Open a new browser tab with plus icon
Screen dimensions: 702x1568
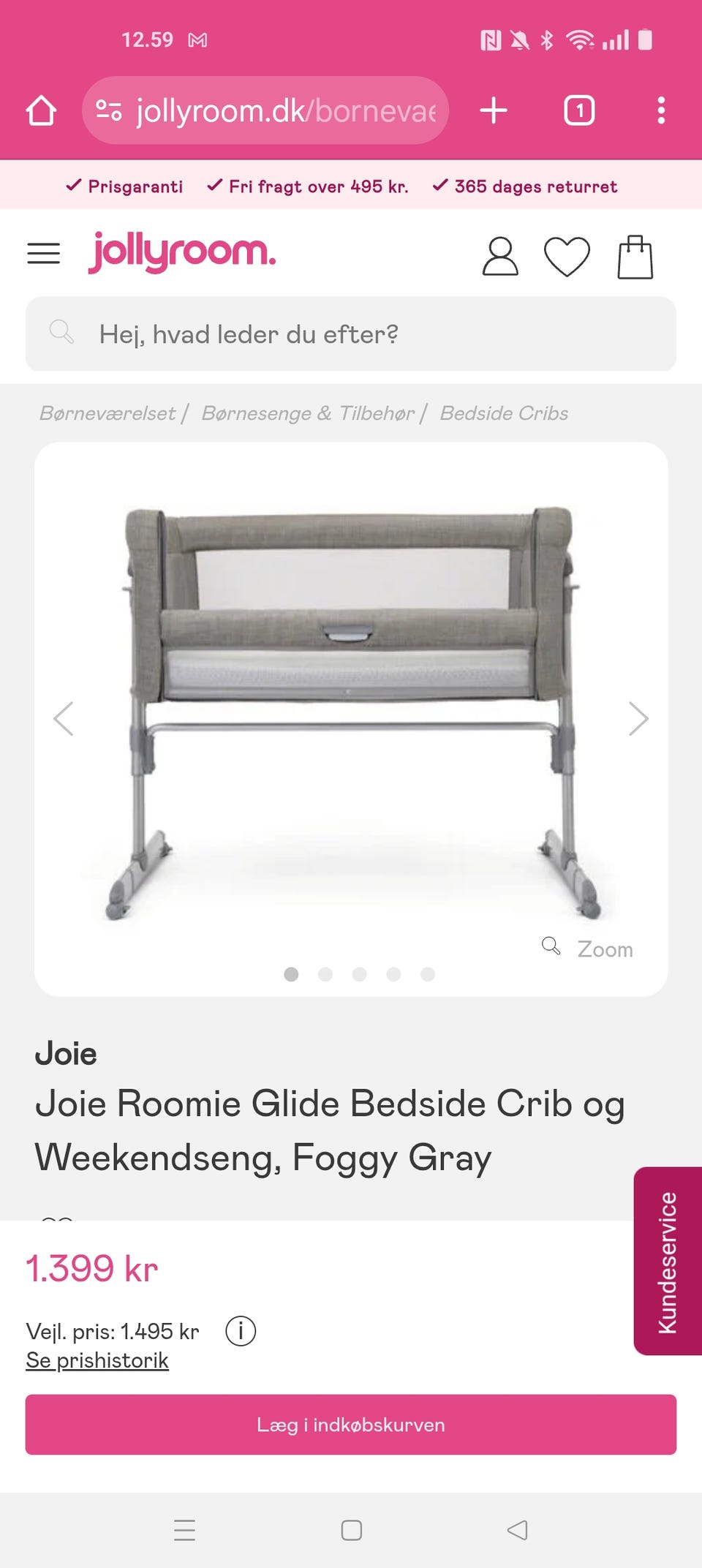(x=494, y=110)
